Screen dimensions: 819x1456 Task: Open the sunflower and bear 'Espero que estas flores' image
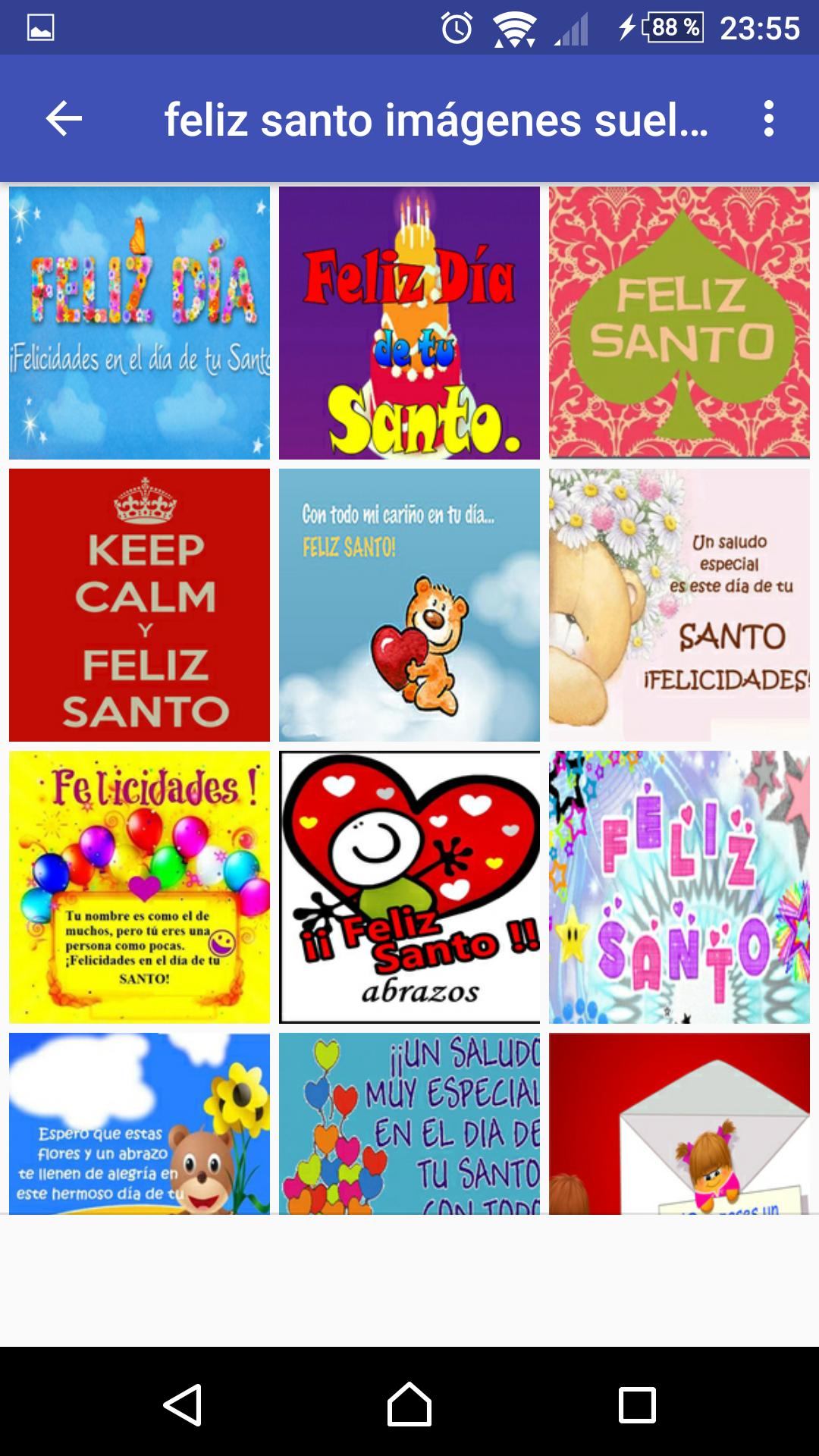tap(140, 1124)
